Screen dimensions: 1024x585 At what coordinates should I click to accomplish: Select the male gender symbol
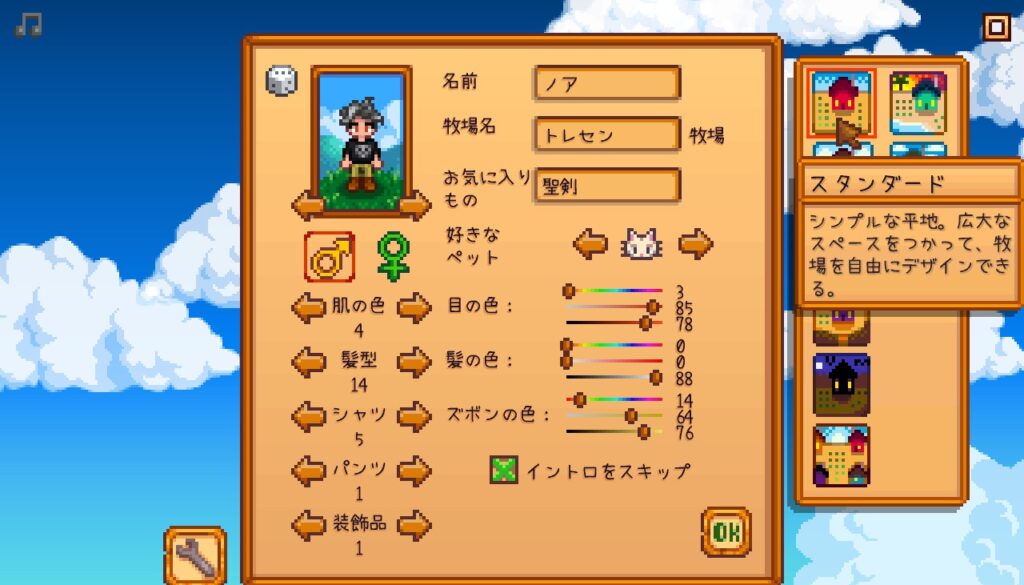[x=328, y=257]
